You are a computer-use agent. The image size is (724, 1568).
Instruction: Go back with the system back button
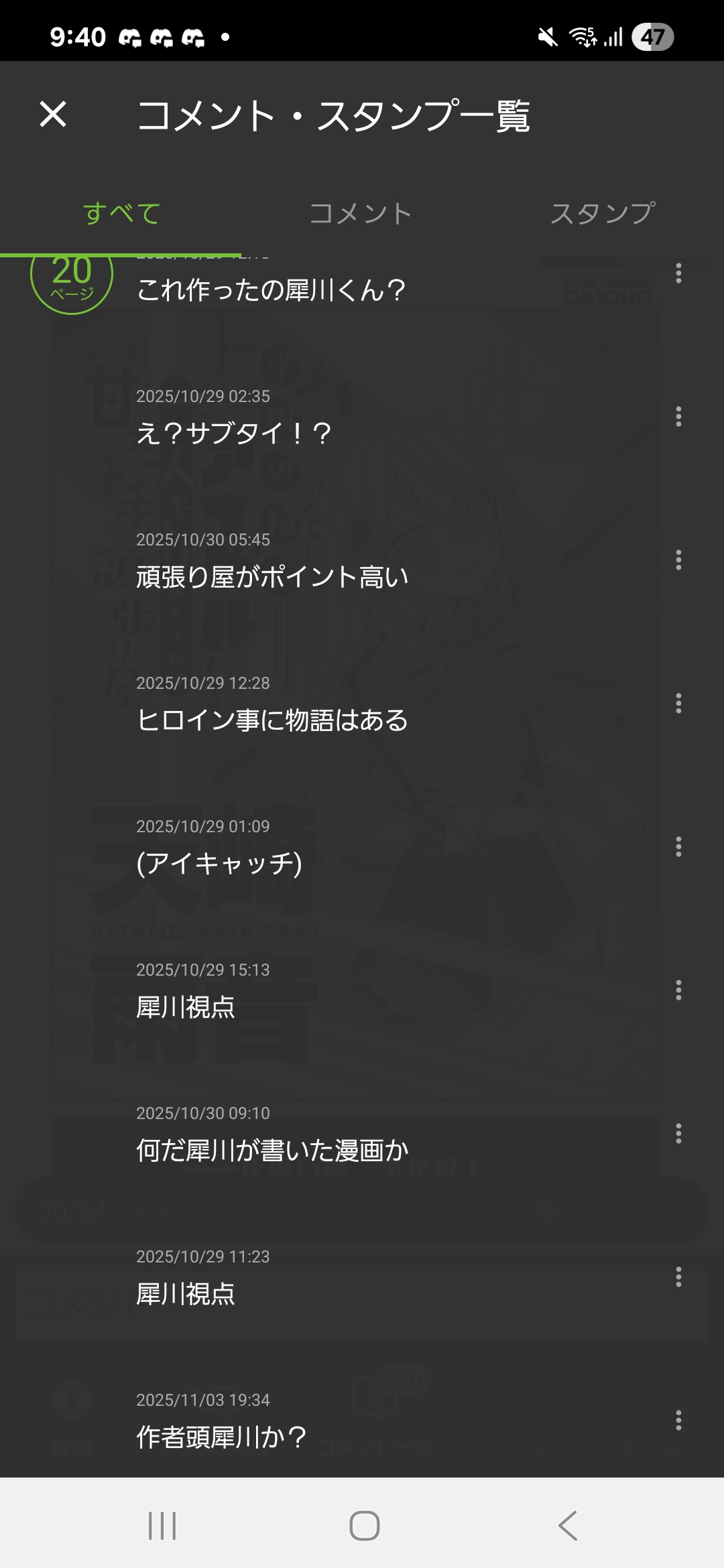[567, 1526]
